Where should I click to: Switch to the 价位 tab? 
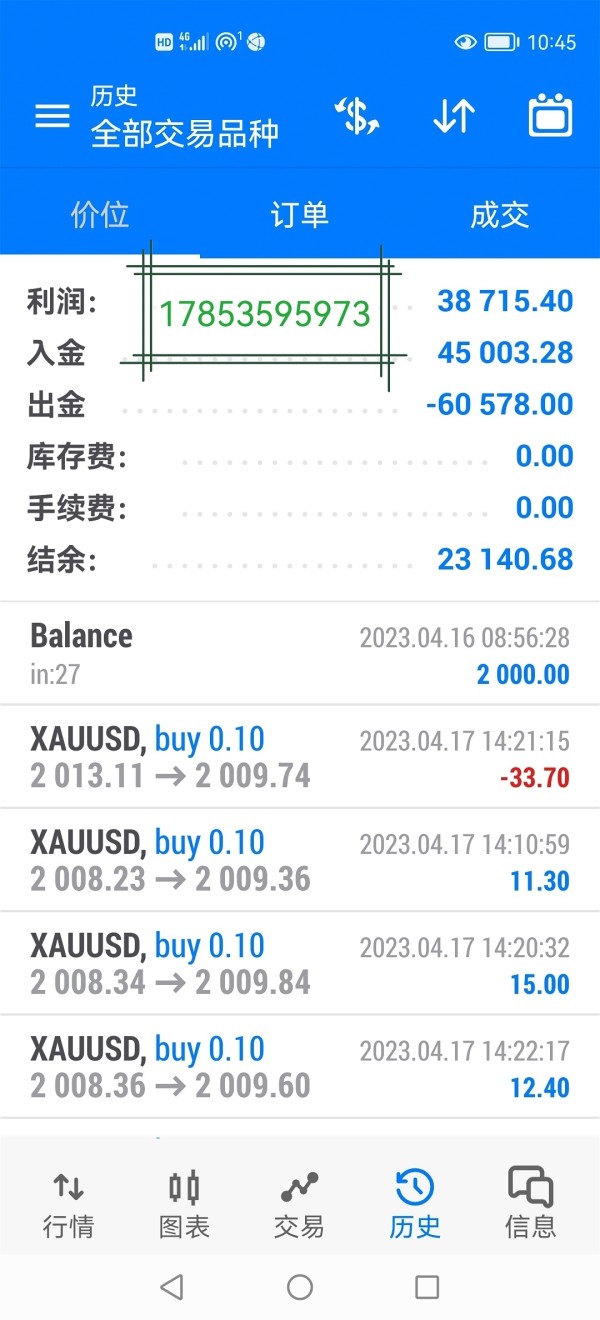click(x=100, y=214)
